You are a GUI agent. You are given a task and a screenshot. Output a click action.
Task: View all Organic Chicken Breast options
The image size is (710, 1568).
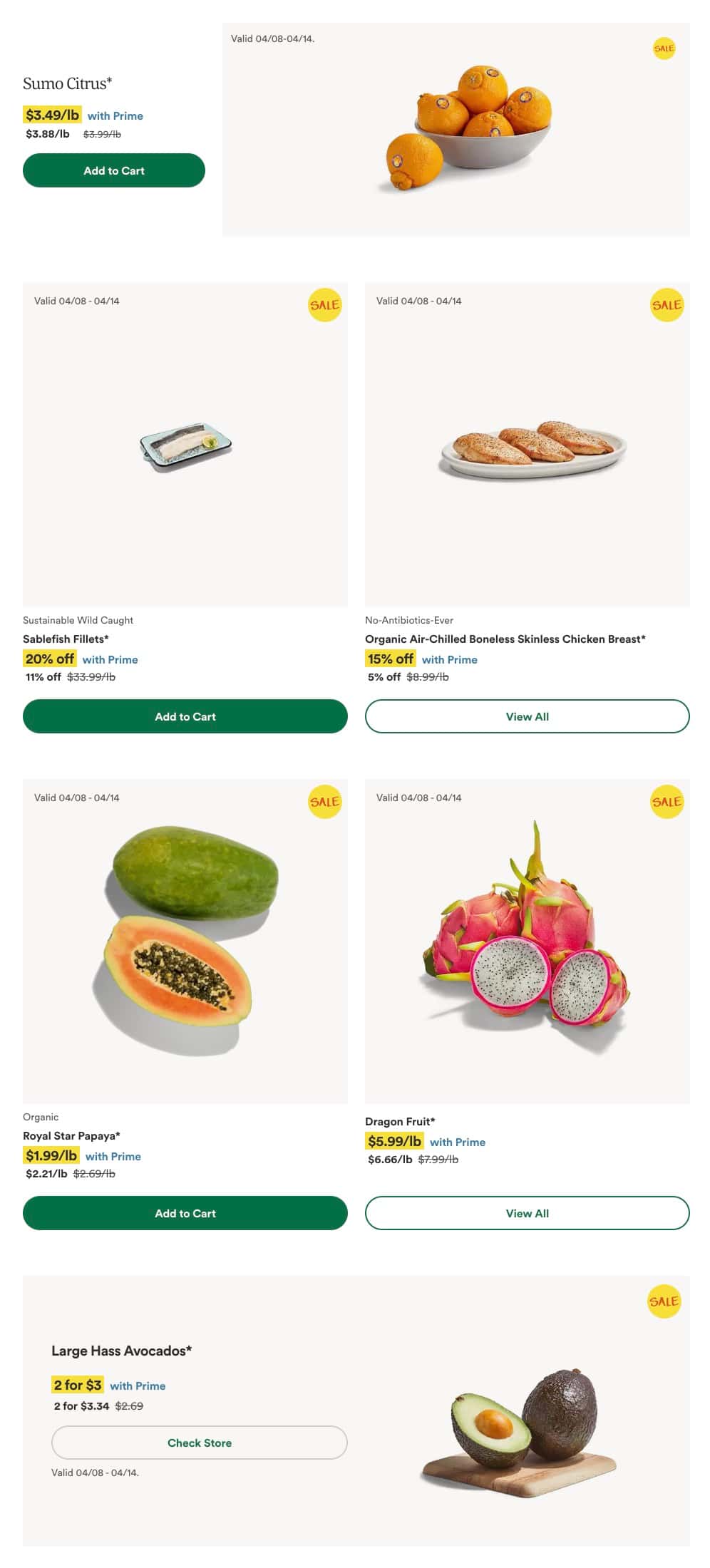pos(527,716)
